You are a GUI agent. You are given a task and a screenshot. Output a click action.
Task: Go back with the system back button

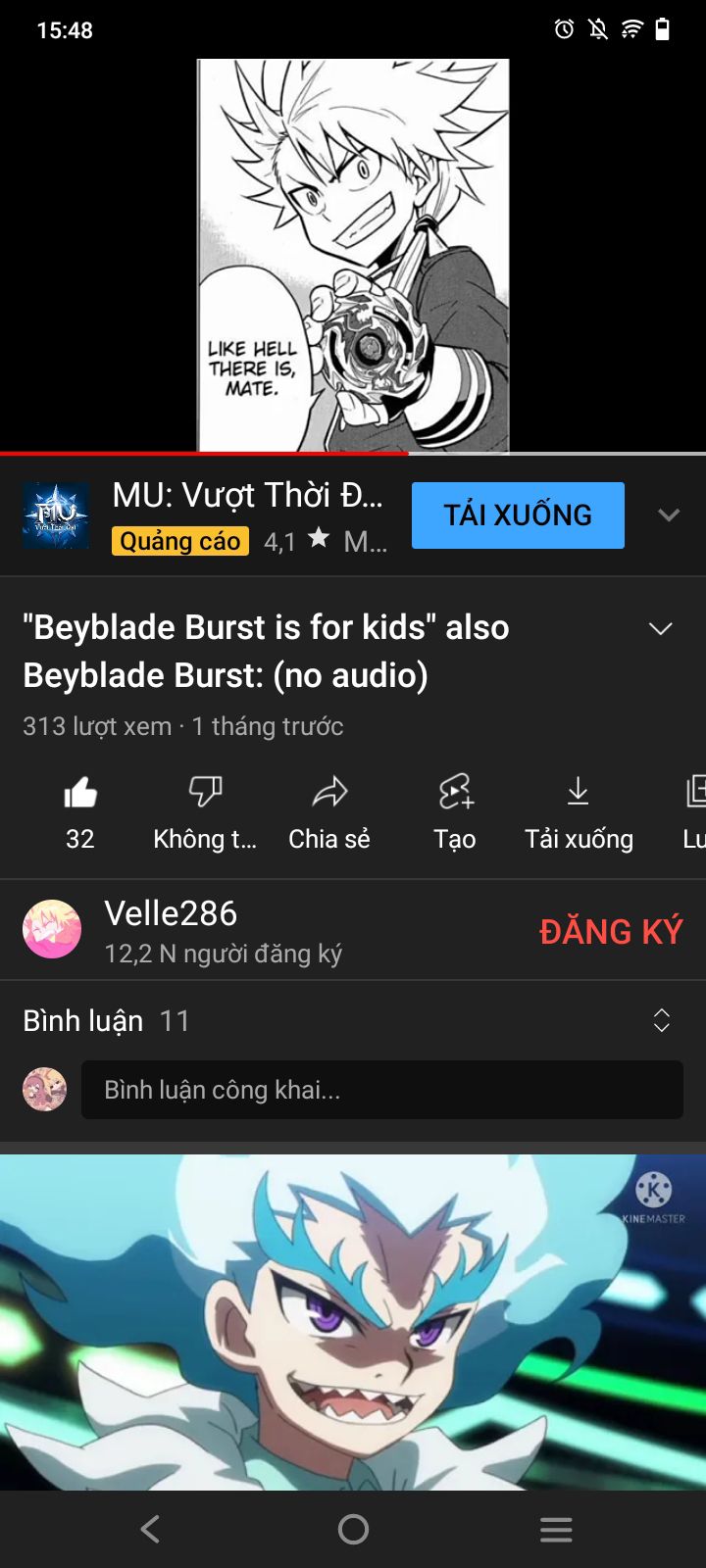150,1529
